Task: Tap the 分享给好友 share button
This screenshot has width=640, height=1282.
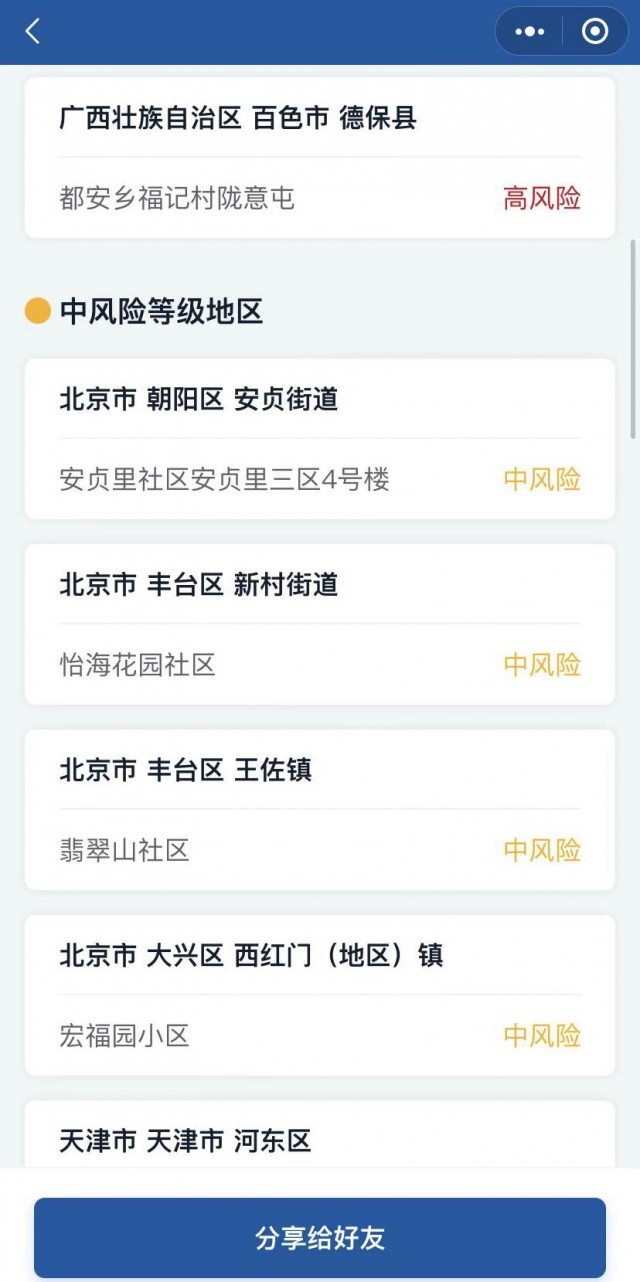Action: [320, 1238]
